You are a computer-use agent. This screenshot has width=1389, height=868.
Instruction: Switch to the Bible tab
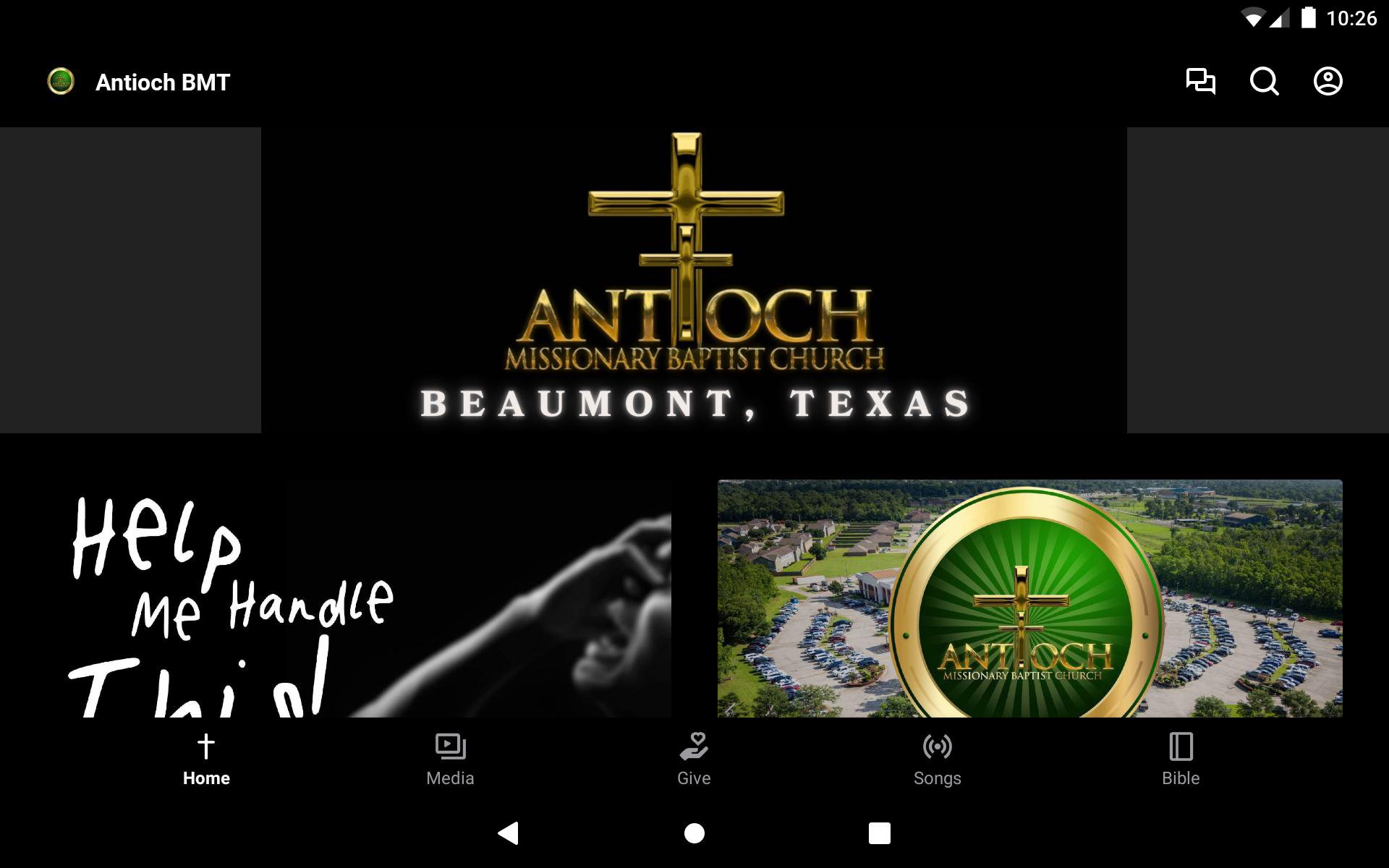(1181, 759)
